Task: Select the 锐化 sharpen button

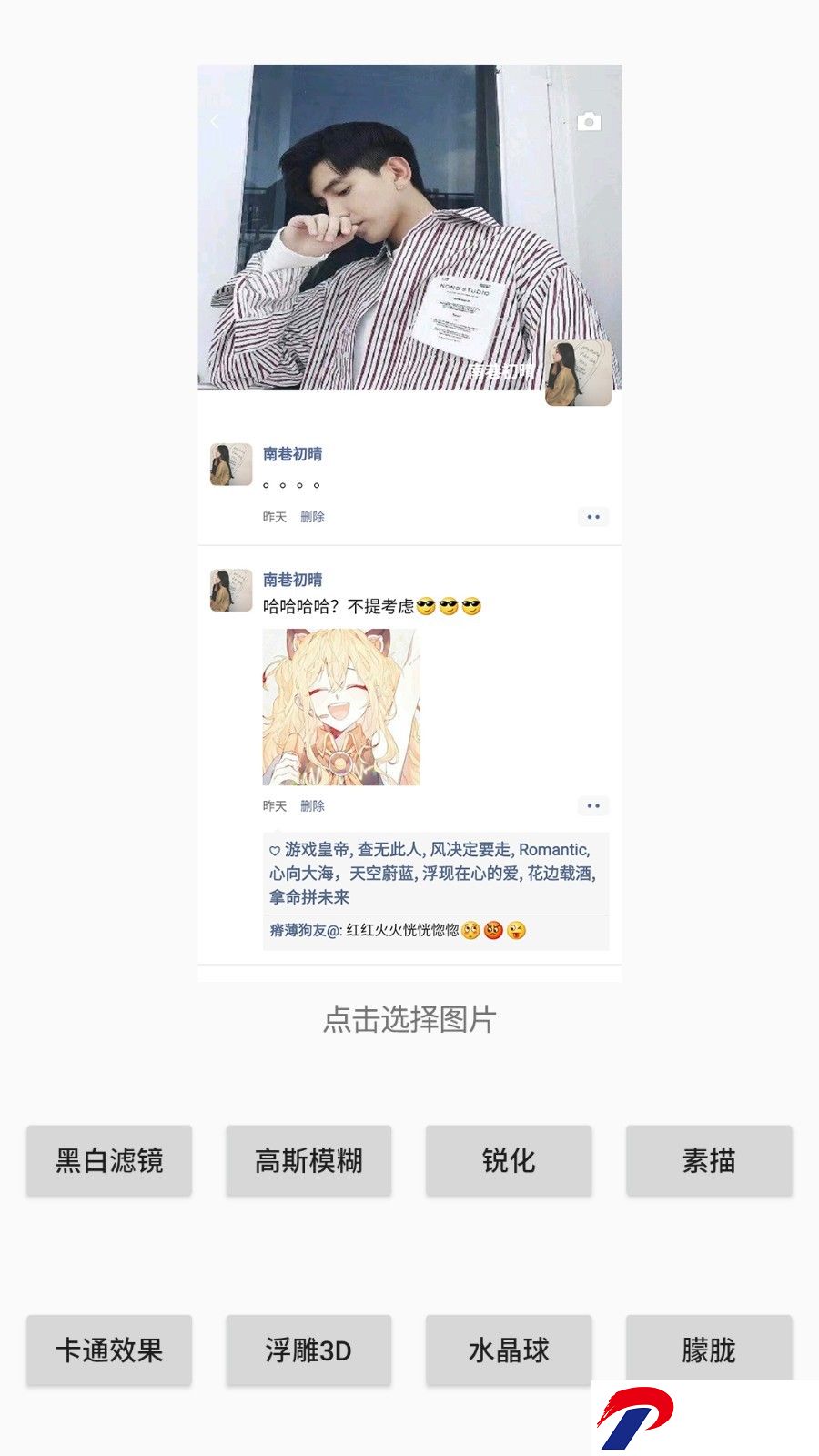Action: 509,1160
